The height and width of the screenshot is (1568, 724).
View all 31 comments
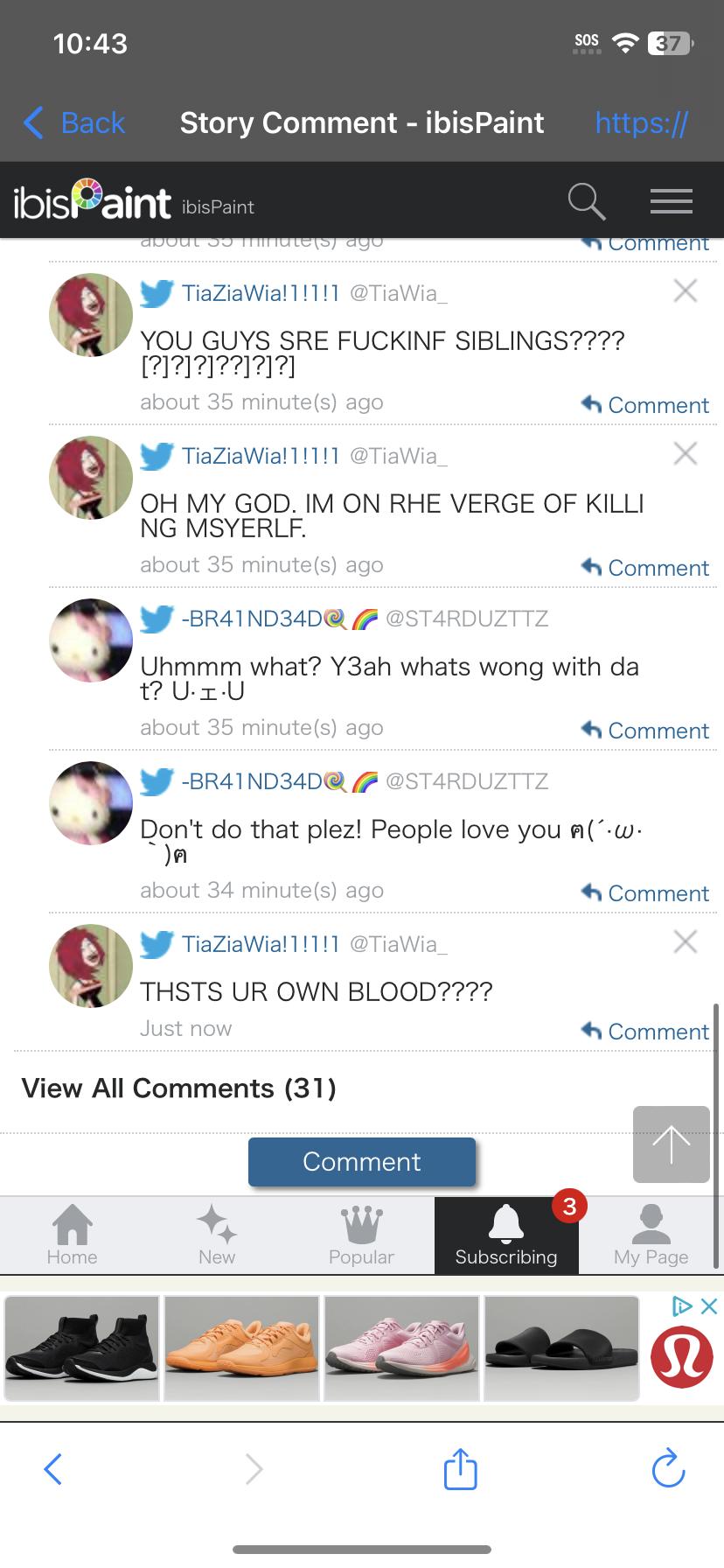[179, 1088]
